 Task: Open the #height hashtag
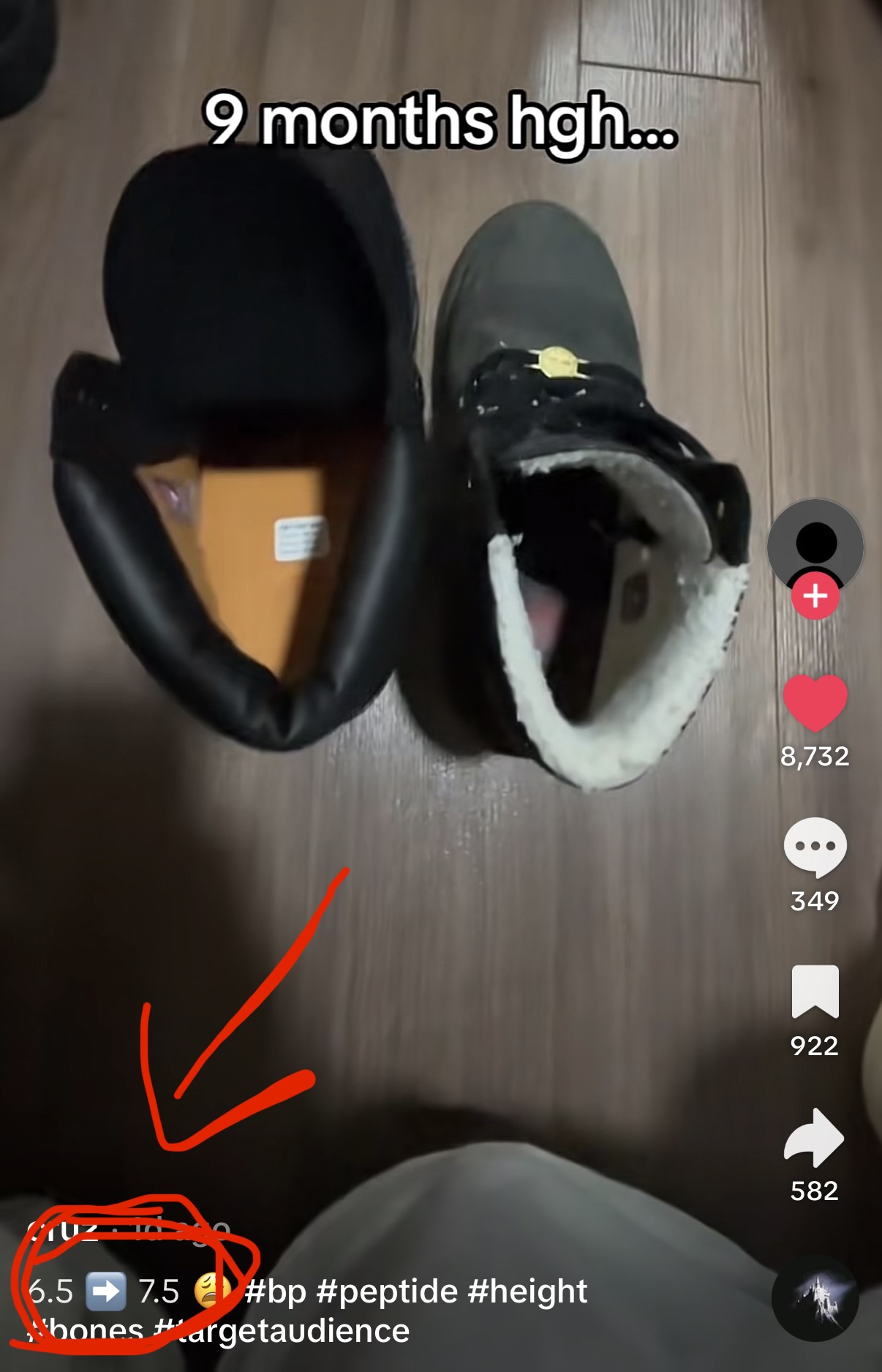(x=527, y=1292)
